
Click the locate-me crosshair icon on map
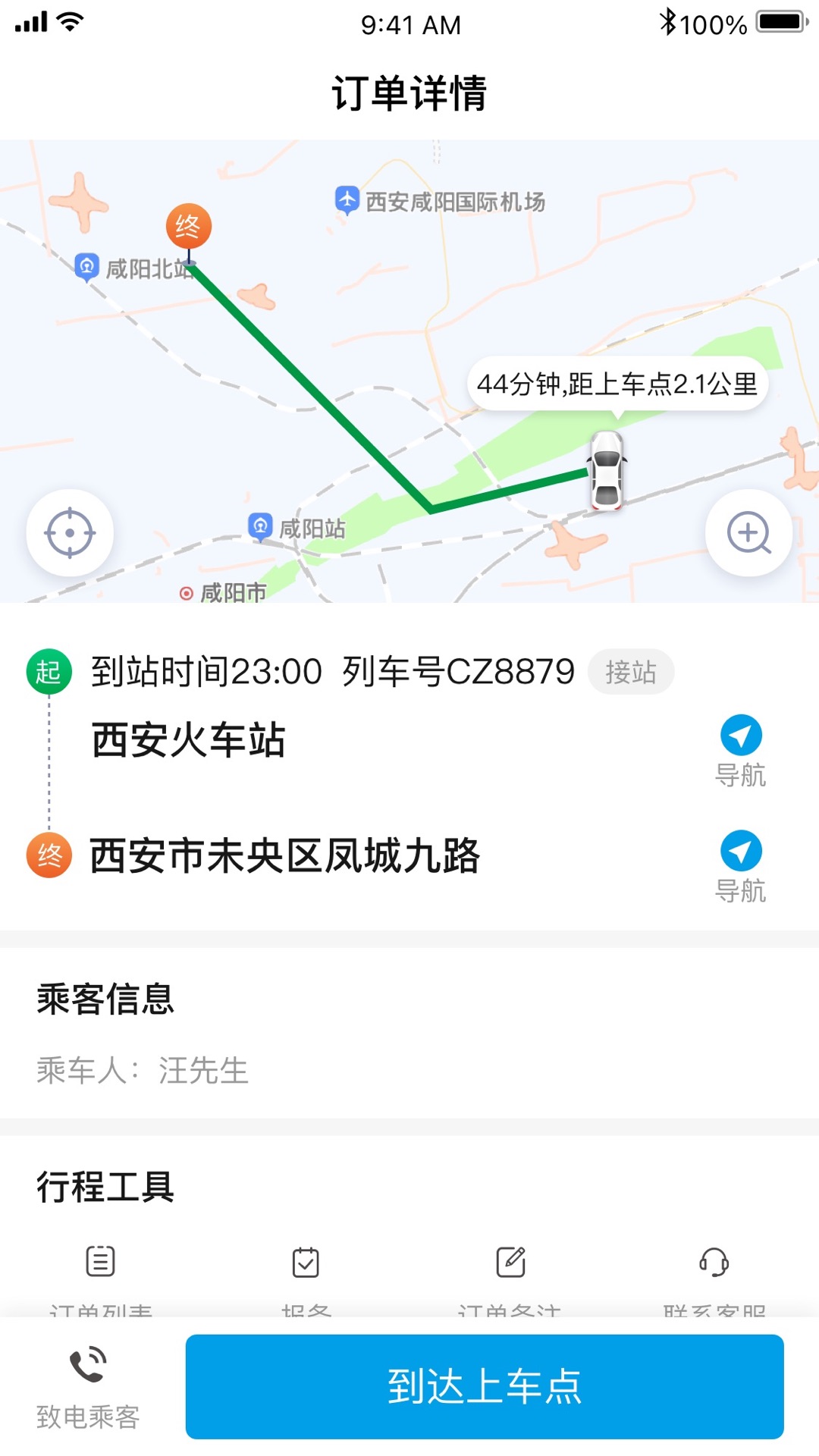[x=70, y=533]
